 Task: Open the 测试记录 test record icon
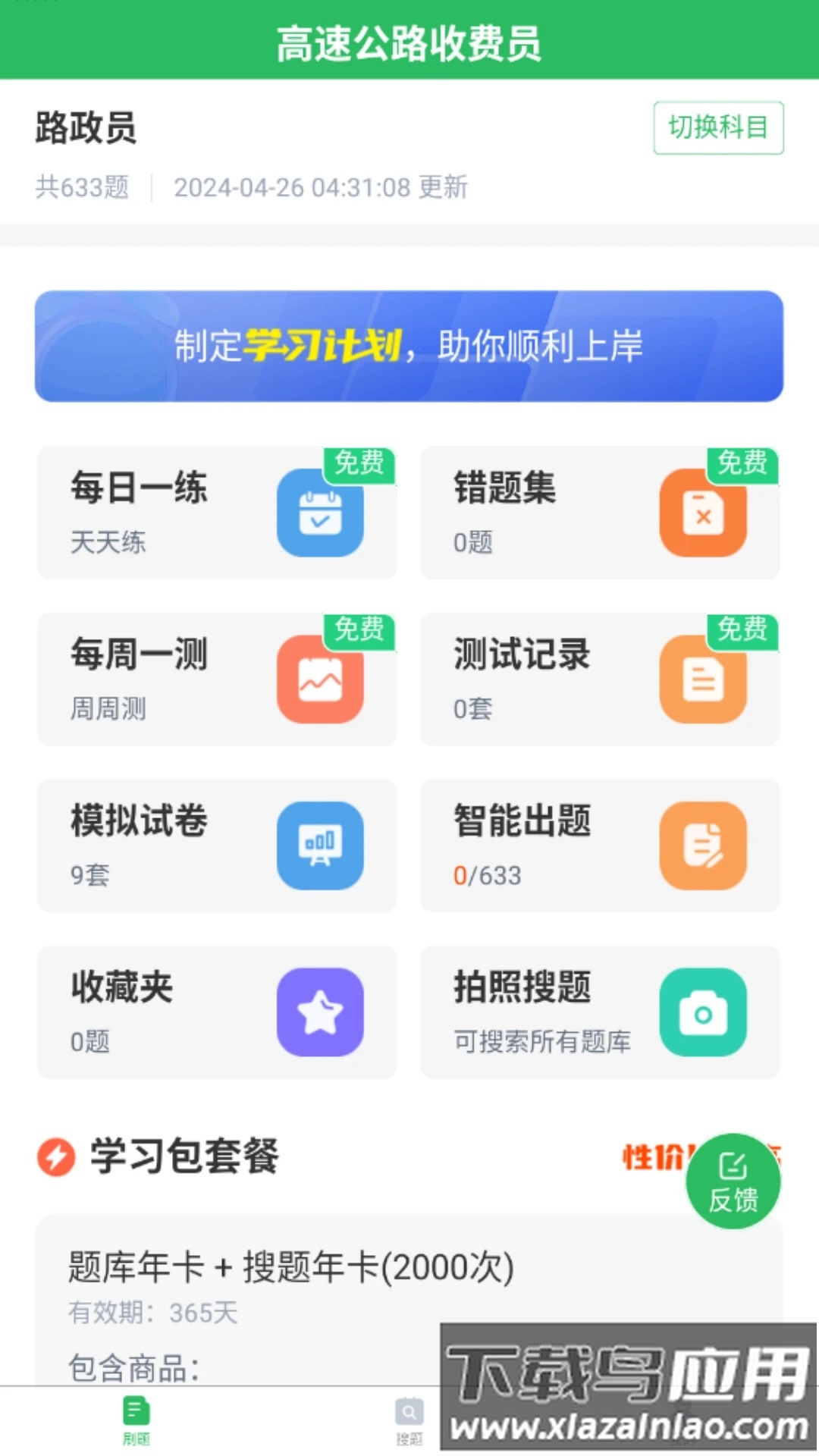pos(704,680)
